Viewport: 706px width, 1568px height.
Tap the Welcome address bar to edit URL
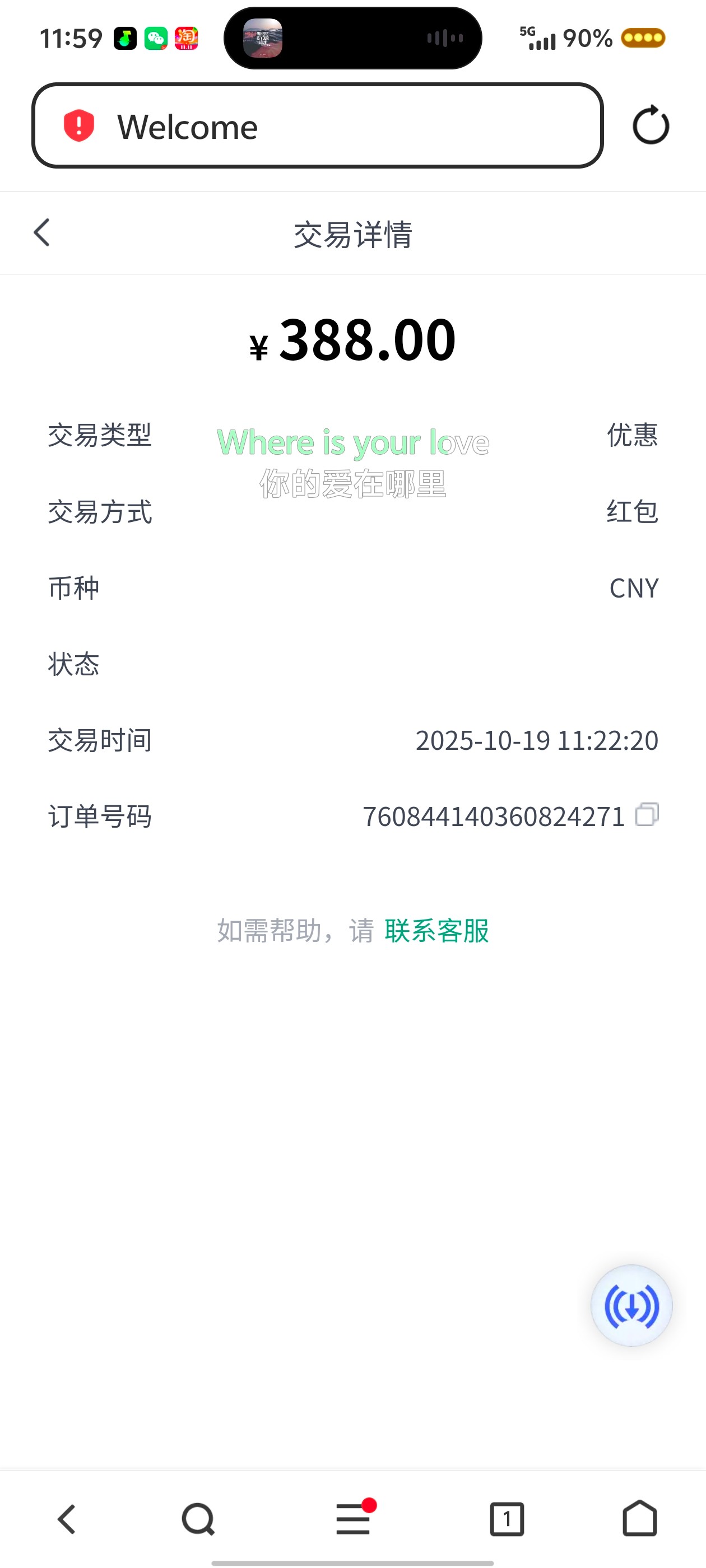[317, 126]
